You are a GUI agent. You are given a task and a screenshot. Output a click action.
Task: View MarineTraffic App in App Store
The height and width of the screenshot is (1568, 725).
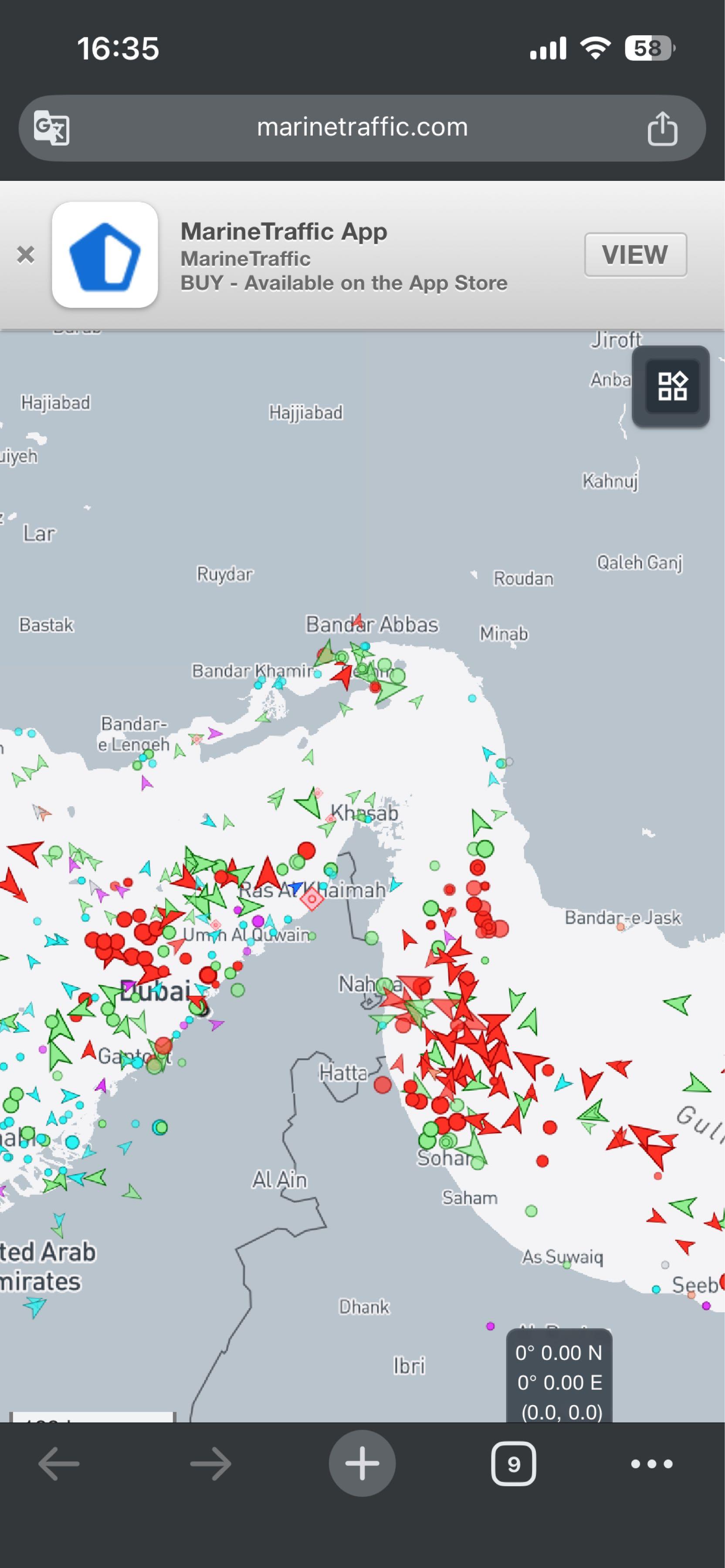coord(635,254)
